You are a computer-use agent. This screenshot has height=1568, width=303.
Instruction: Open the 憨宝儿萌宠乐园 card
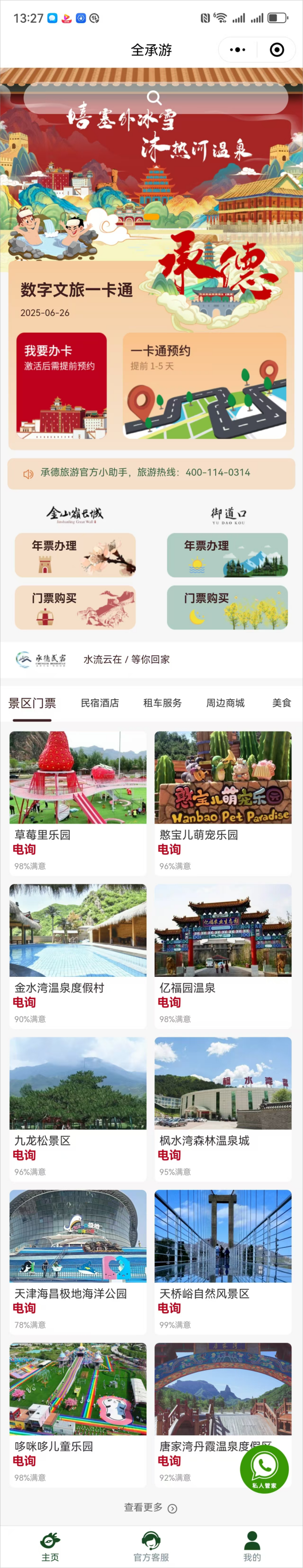point(223,802)
